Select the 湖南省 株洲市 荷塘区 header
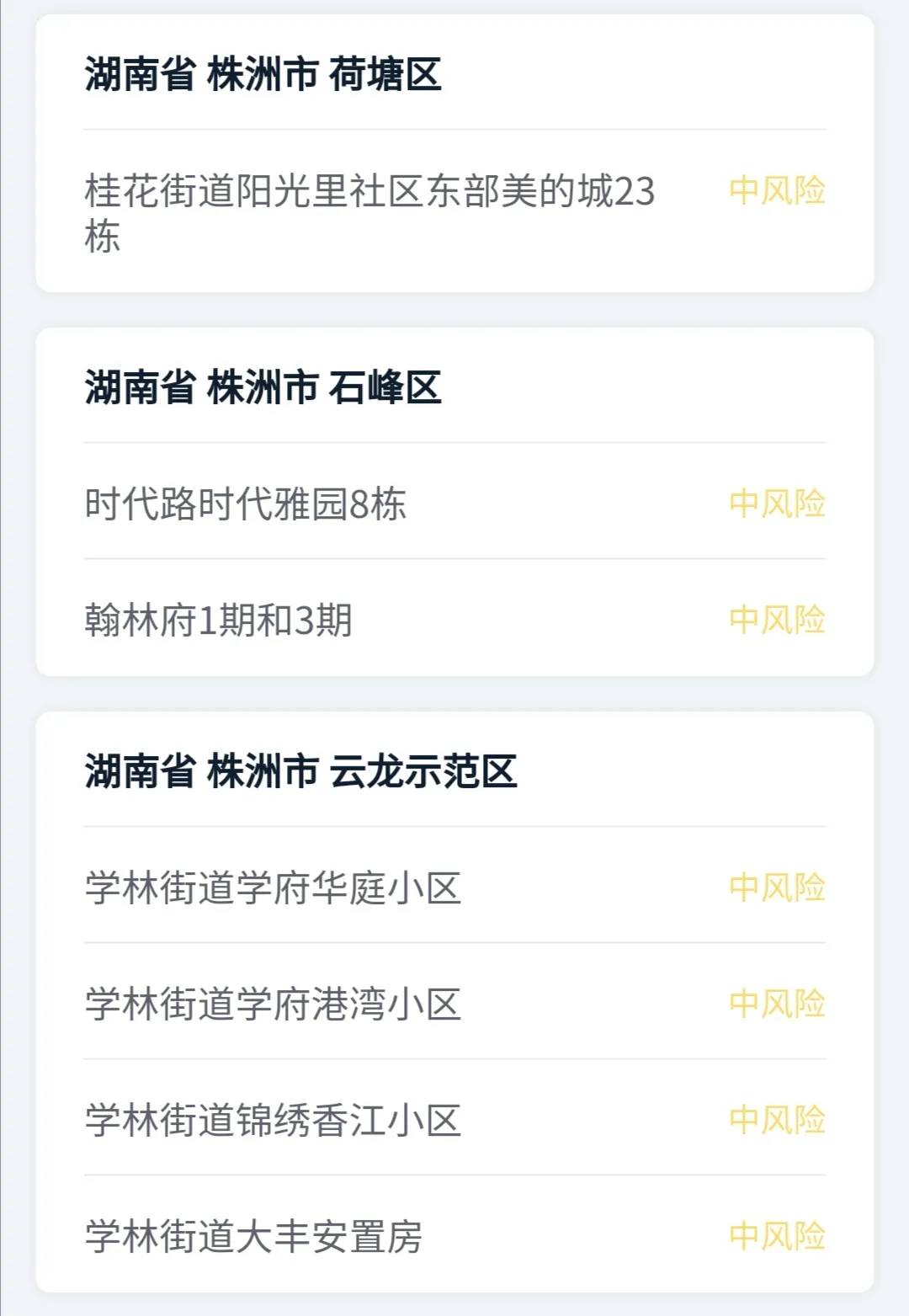Viewport: 909px width, 1316px height. [261, 76]
